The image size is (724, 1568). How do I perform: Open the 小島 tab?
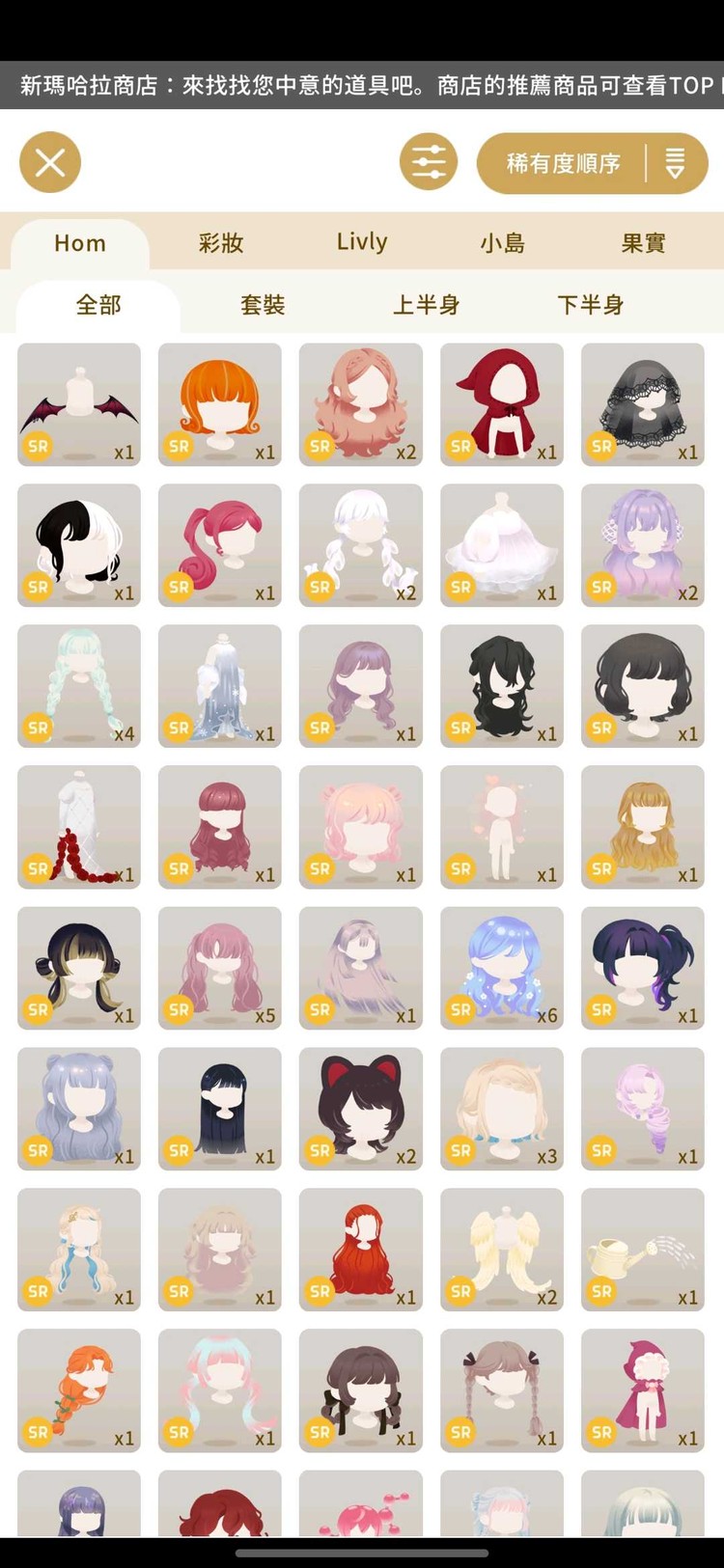click(503, 243)
